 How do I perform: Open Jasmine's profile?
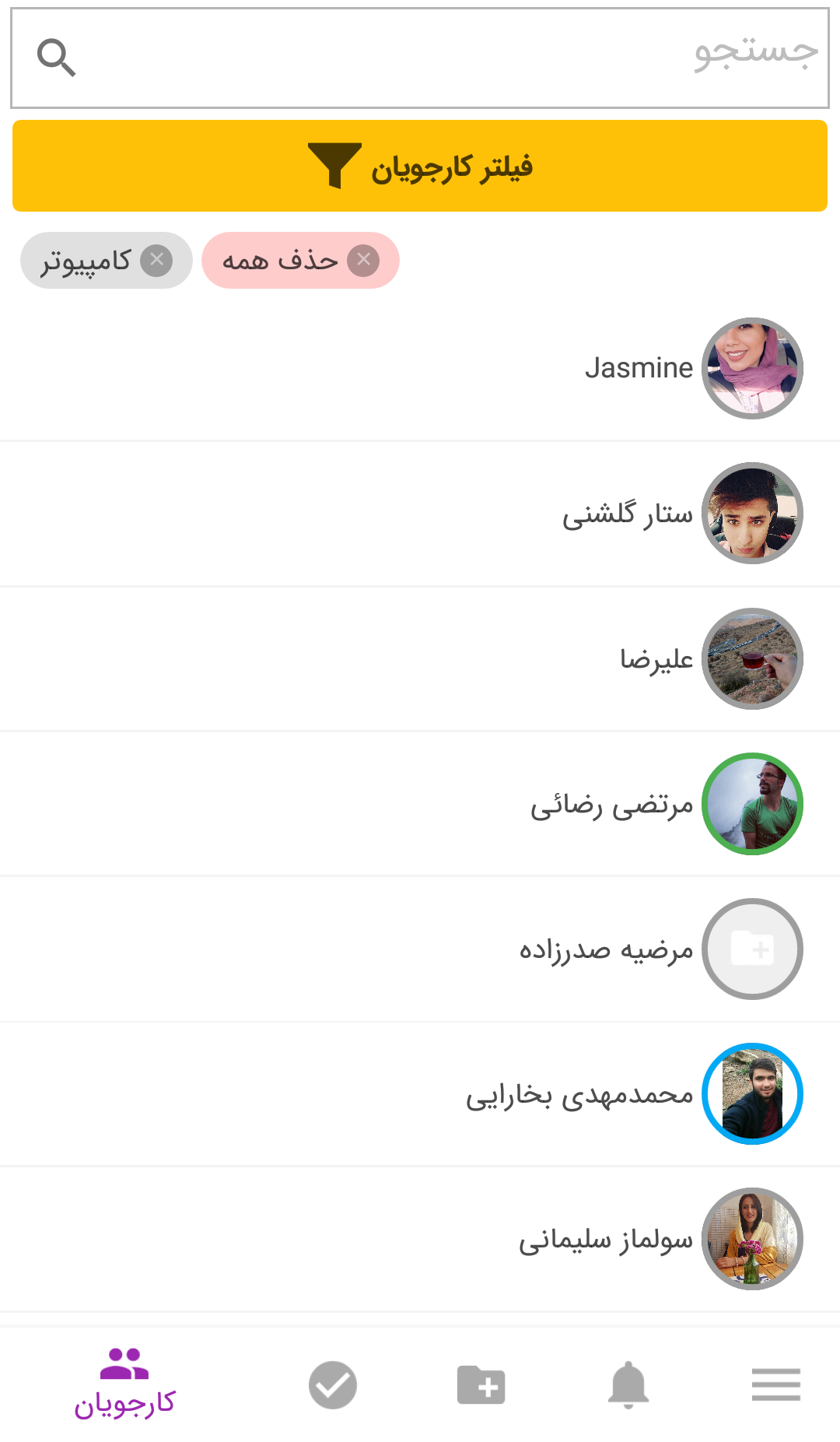coord(639,368)
